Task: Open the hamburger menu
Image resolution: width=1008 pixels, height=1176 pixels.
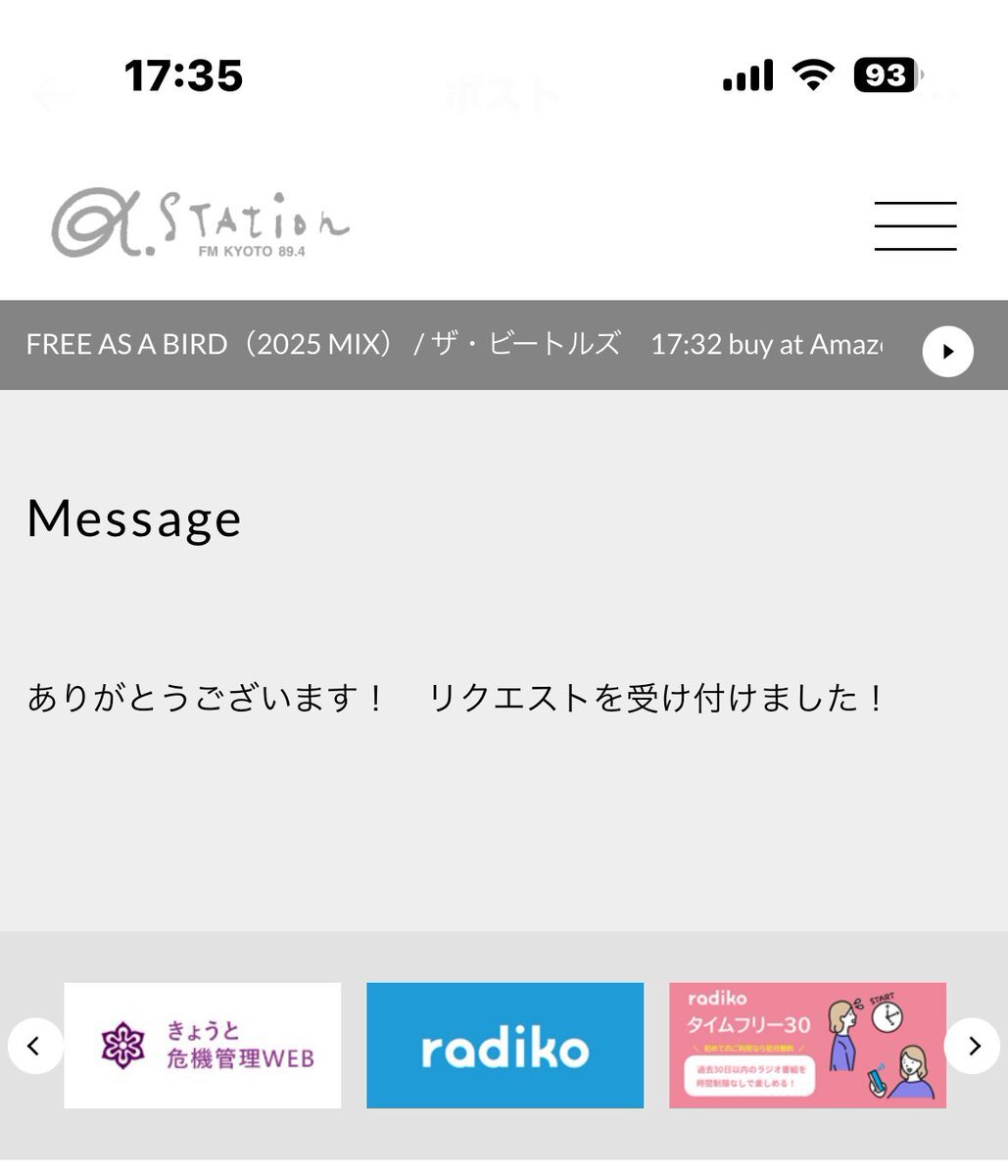Action: (x=915, y=226)
